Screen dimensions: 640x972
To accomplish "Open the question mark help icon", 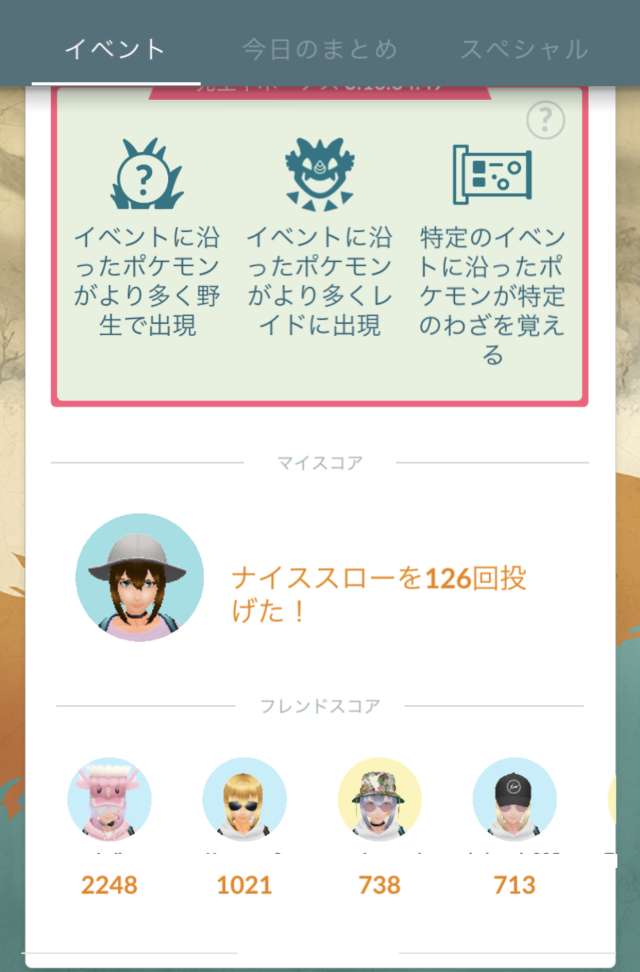I will pos(545,121).
